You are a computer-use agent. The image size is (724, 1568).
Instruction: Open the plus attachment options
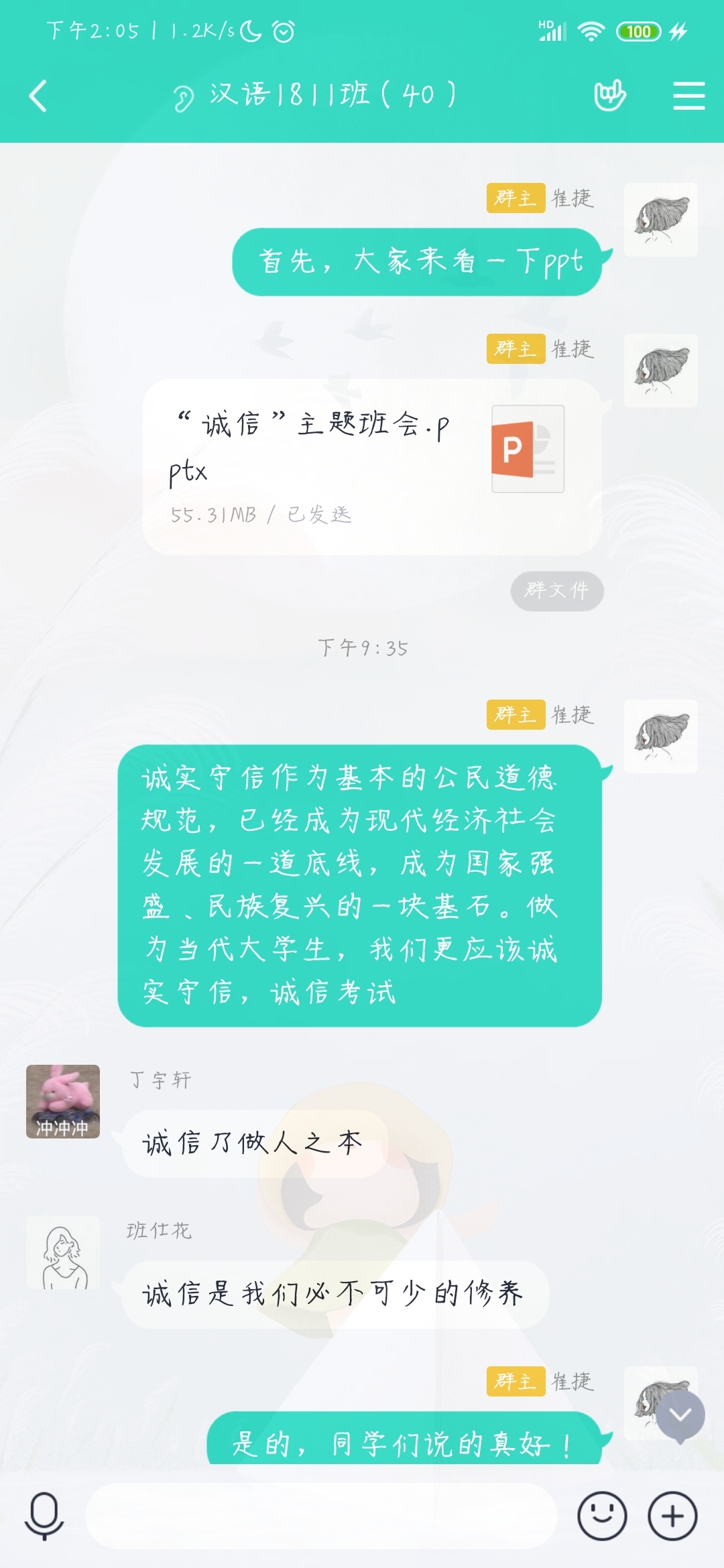point(672,1516)
